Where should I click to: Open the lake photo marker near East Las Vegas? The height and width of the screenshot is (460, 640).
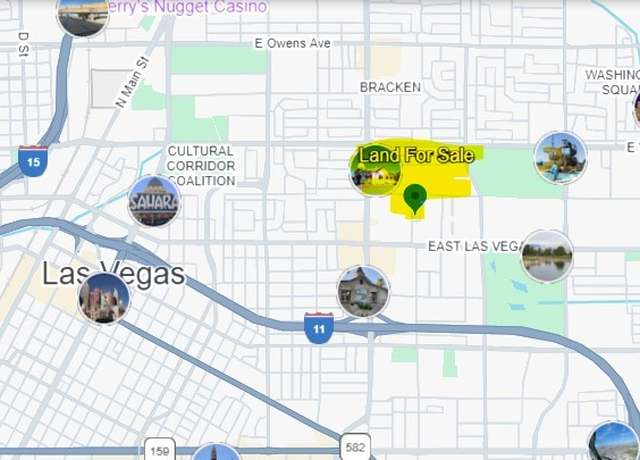pyautogui.click(x=547, y=256)
